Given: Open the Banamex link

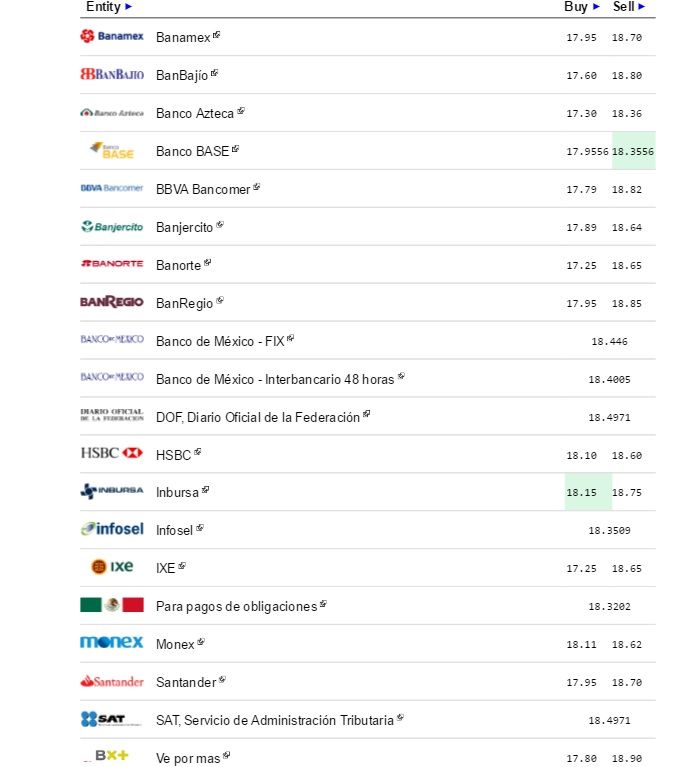Looking at the screenshot, I should tap(184, 37).
